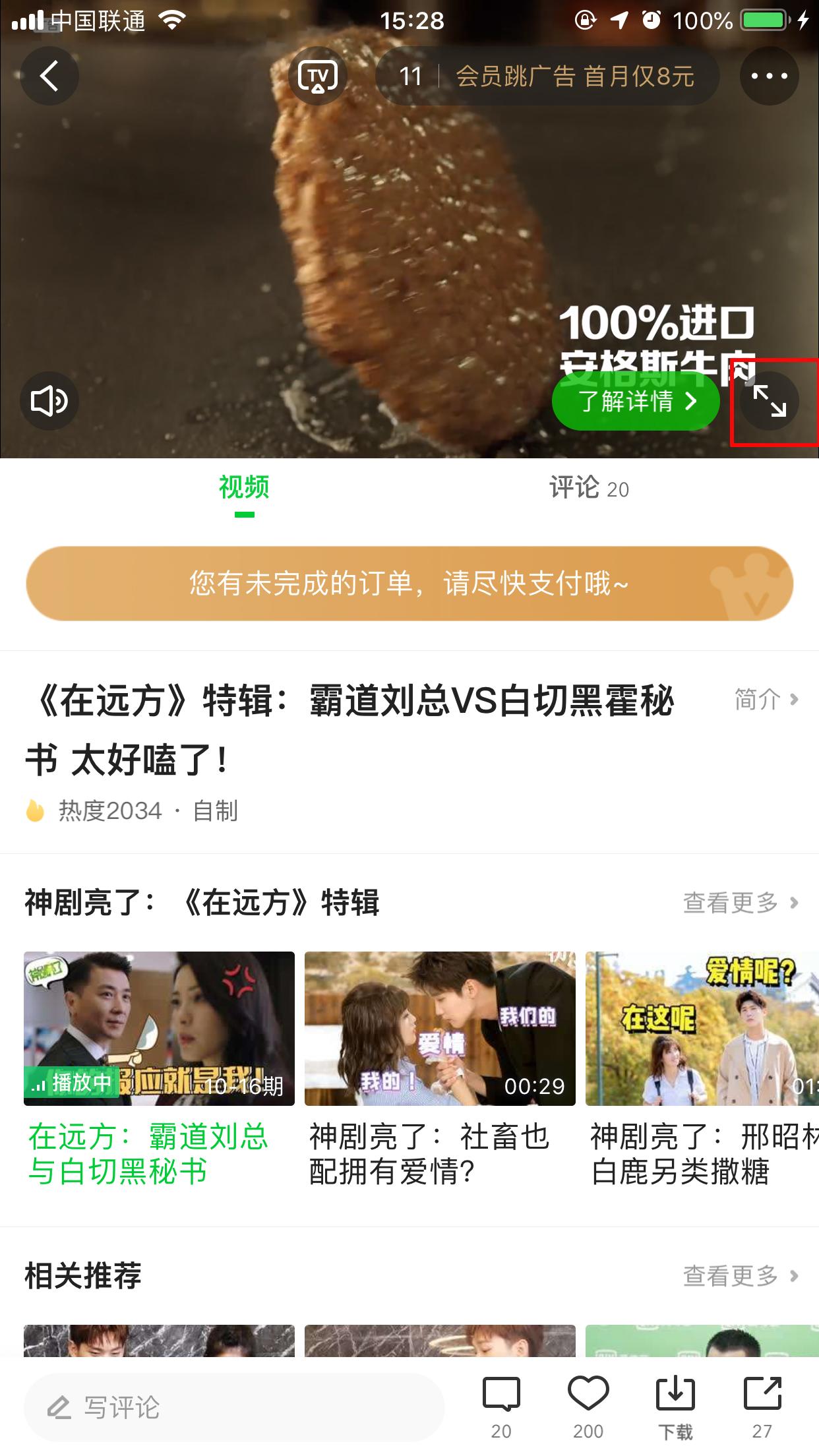Open the unfinished order payment notice

(x=409, y=583)
